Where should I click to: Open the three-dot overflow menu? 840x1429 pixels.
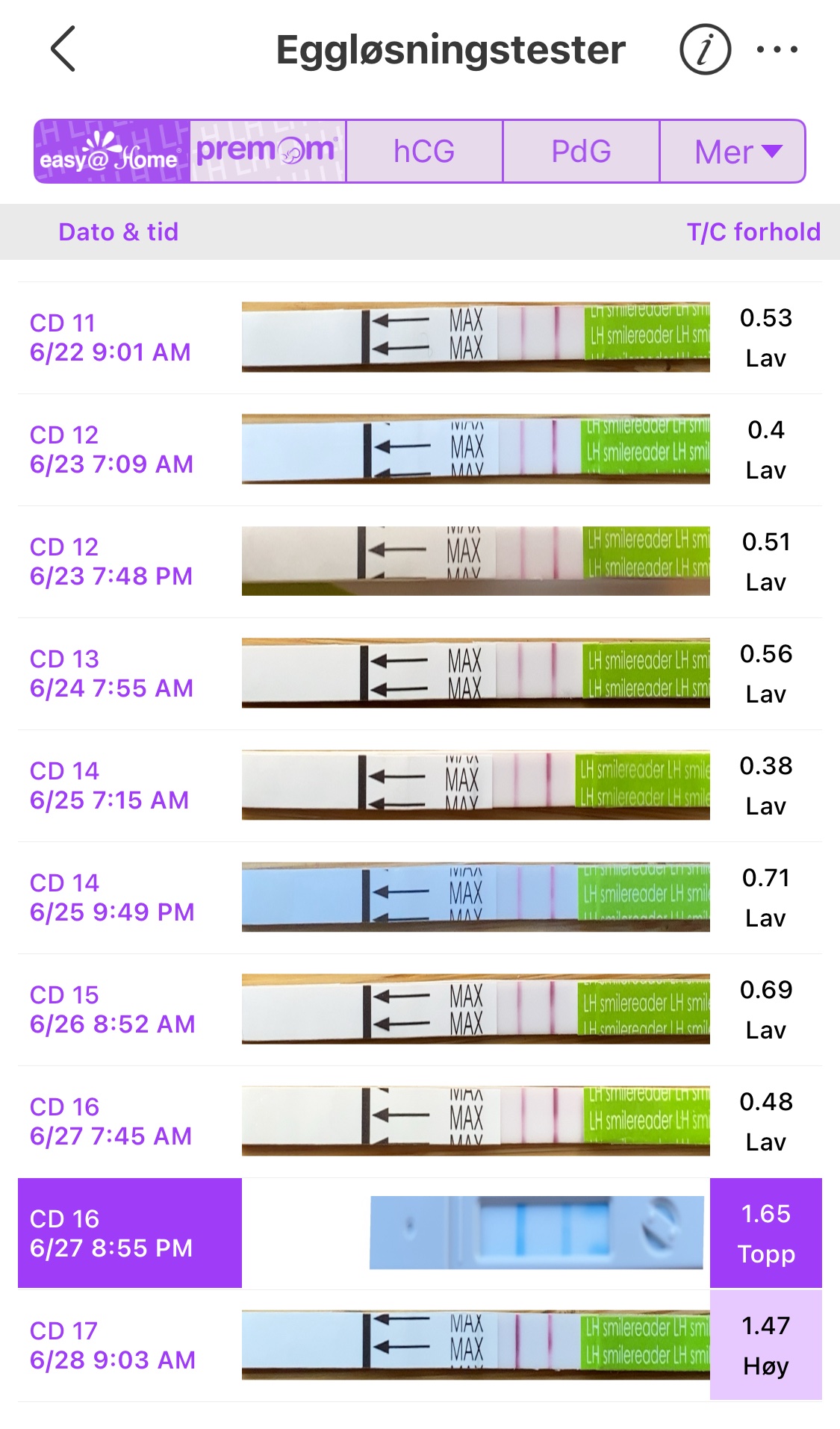click(x=777, y=49)
